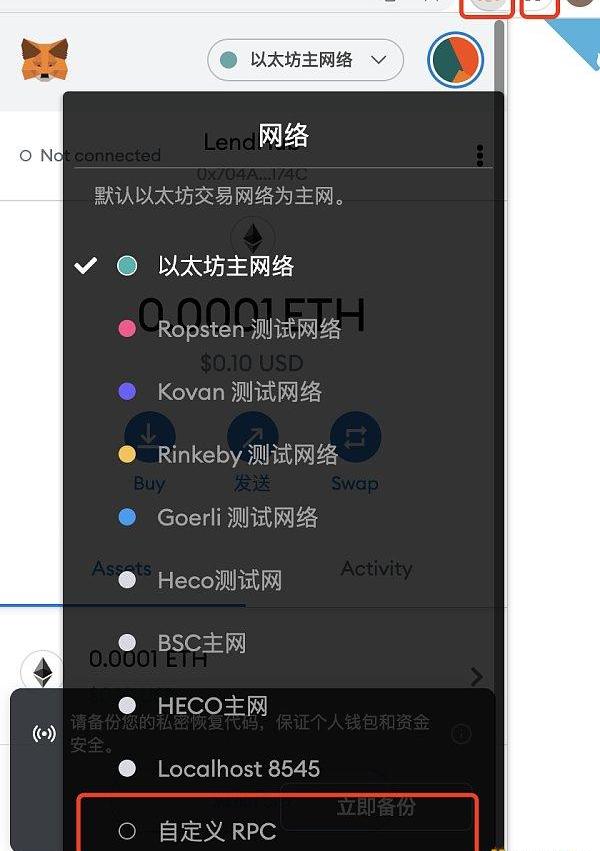Select 以太坊主网络
Image resolution: width=600 pixels, height=851 pixels.
tap(226, 266)
